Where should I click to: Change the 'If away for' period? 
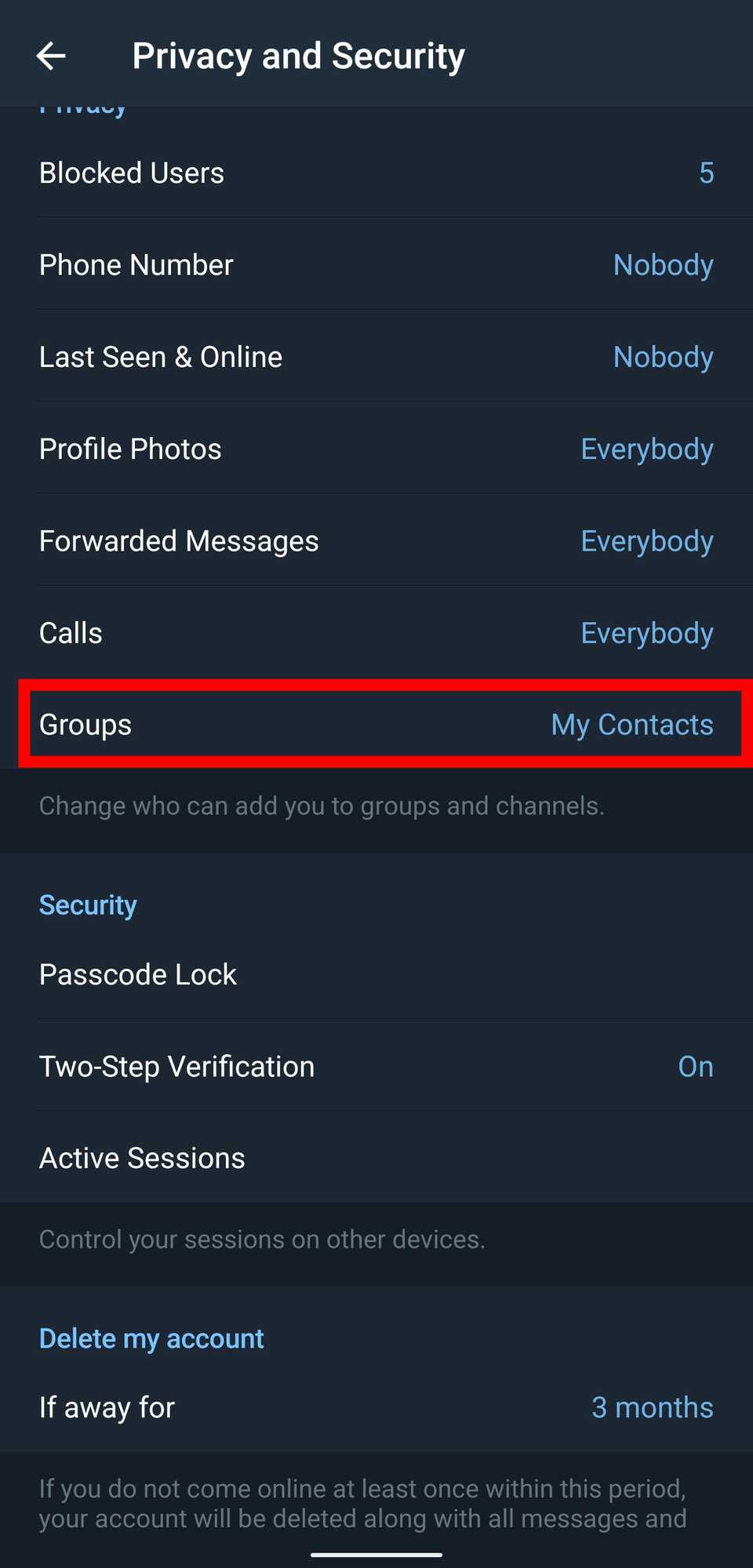pos(376,1408)
